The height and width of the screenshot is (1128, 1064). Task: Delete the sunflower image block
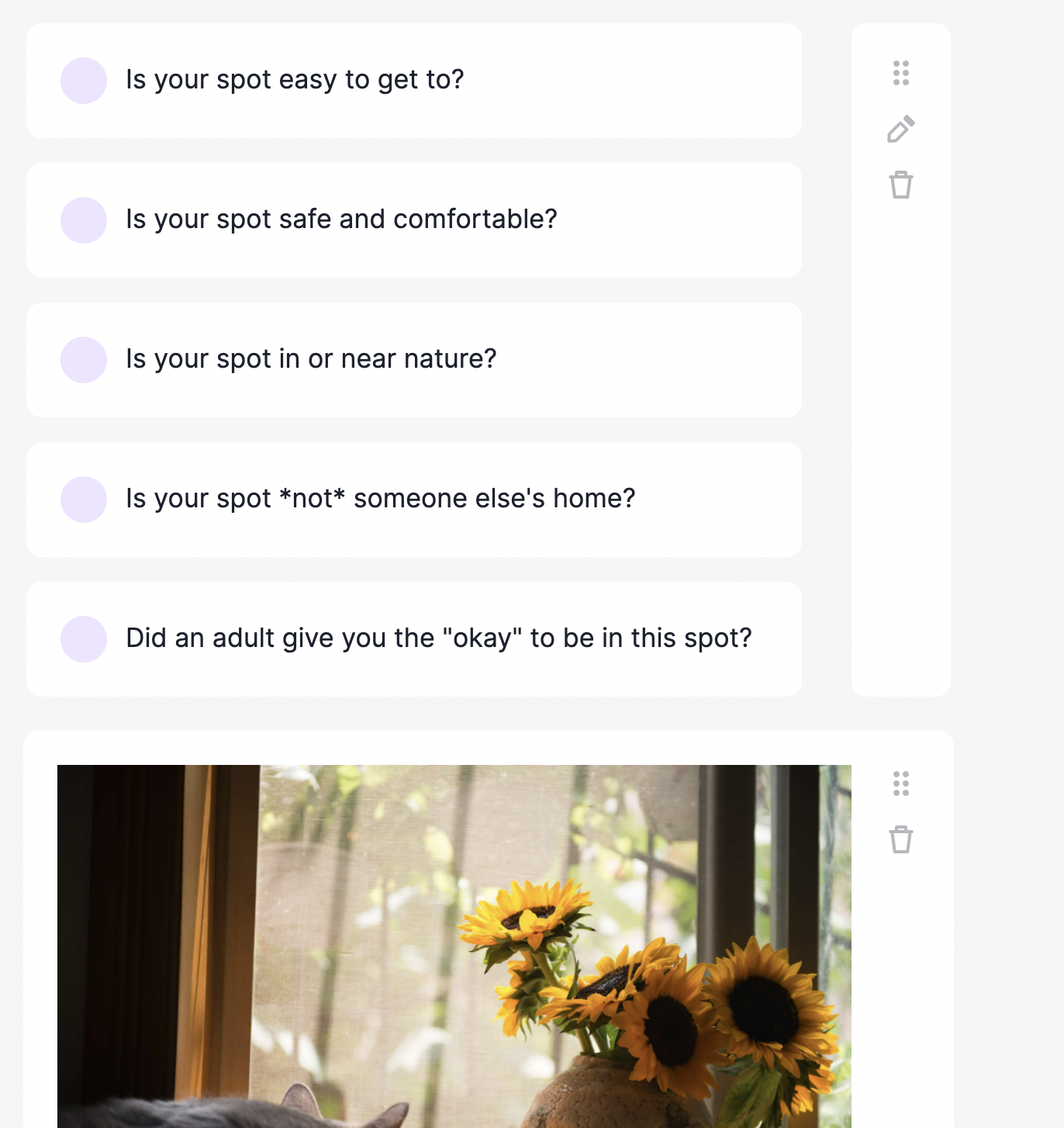click(x=900, y=840)
